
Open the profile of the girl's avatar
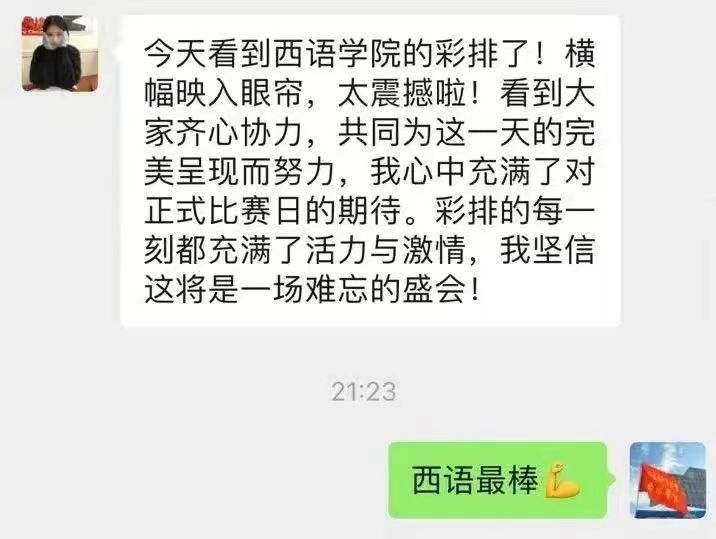[x=60, y=54]
